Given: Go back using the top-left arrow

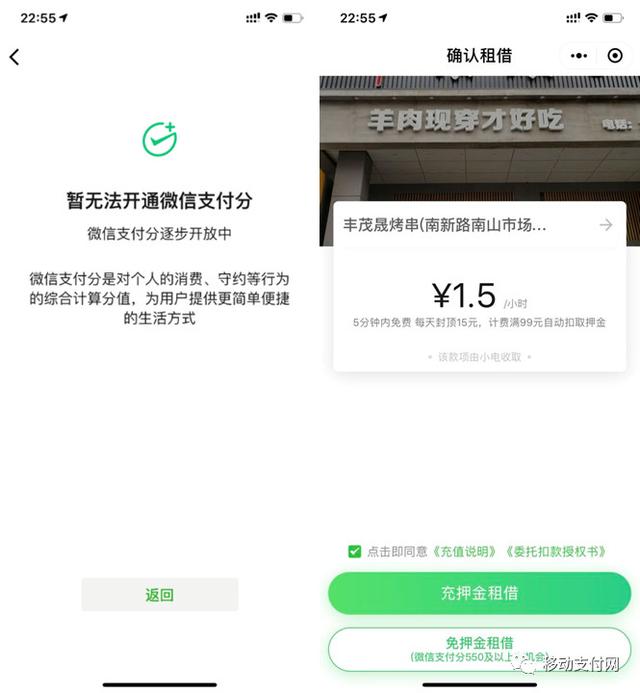Looking at the screenshot, I should (14, 57).
